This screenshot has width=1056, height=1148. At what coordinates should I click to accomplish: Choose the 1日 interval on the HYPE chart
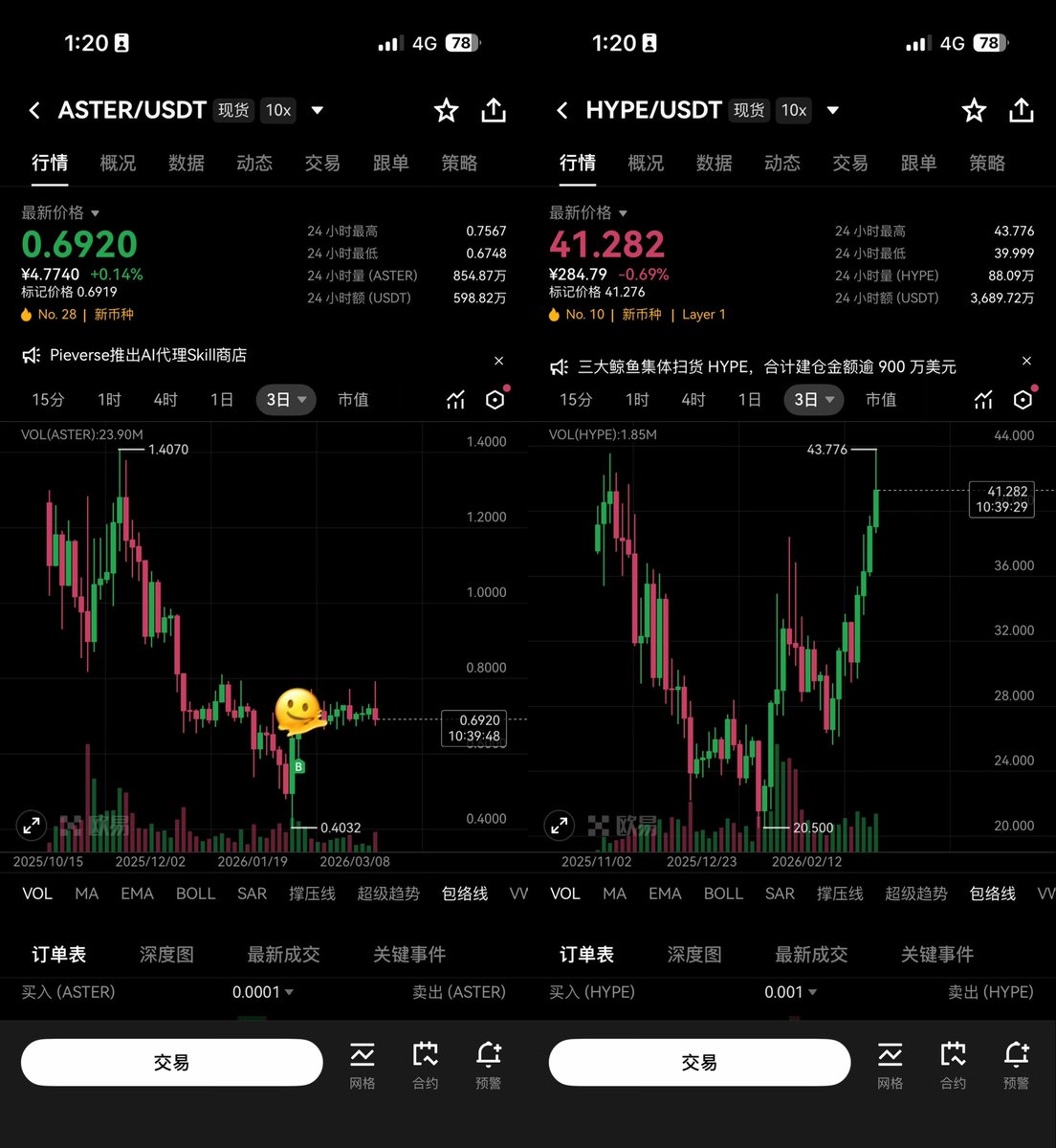pyautogui.click(x=749, y=400)
